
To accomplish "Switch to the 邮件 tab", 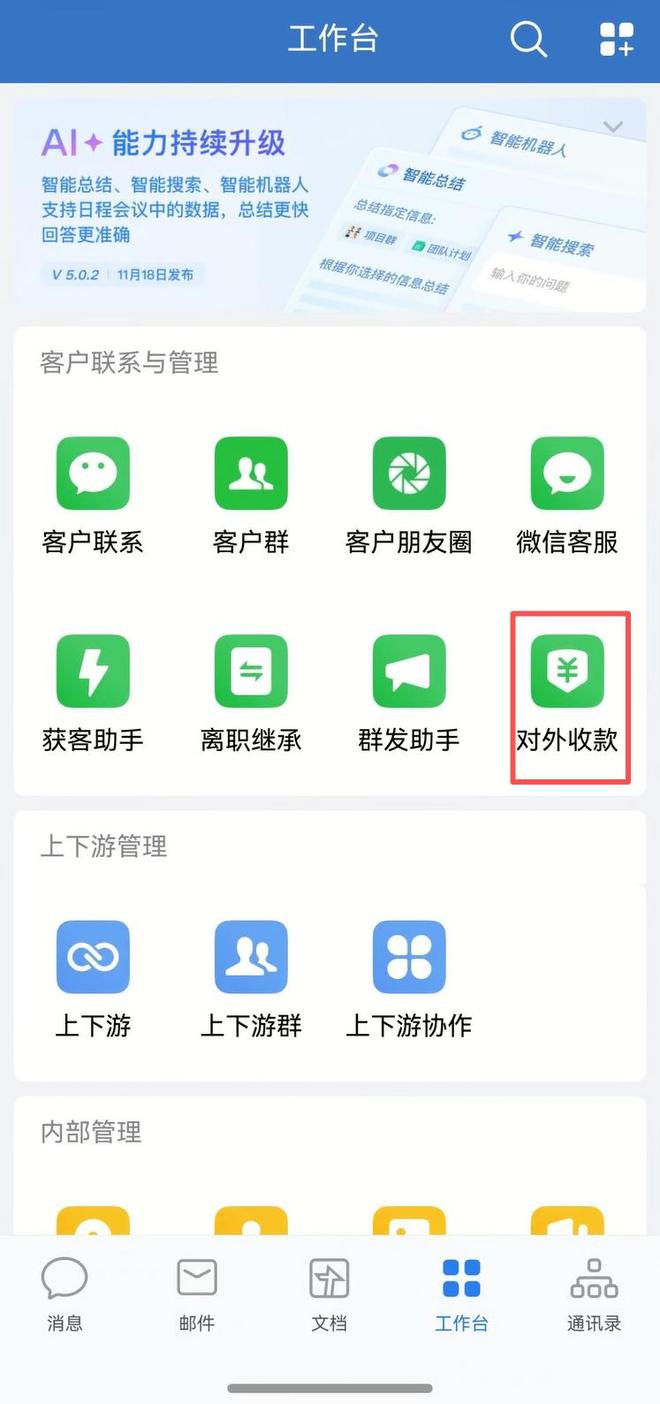I will 197,1294.
